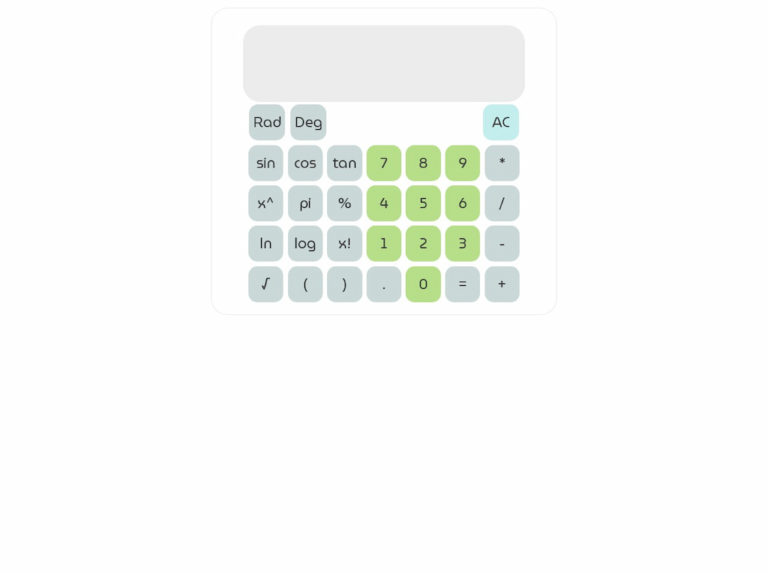Screen dimensions: 768x573
Task: Tap the multiply key
Action: pyautogui.click(x=502, y=163)
